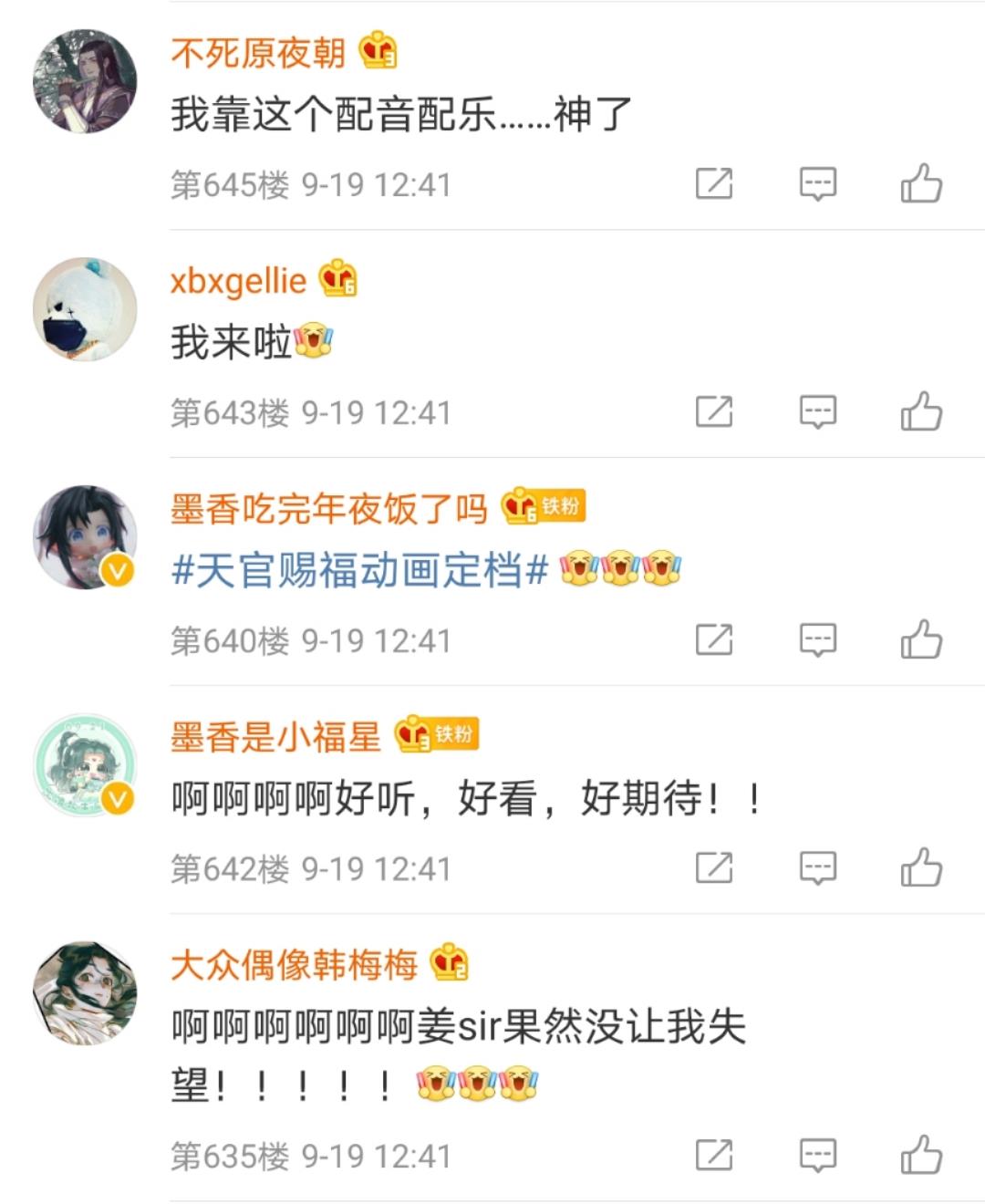
Task: Repost 不死原夜朝's comment
Action: coord(714,183)
